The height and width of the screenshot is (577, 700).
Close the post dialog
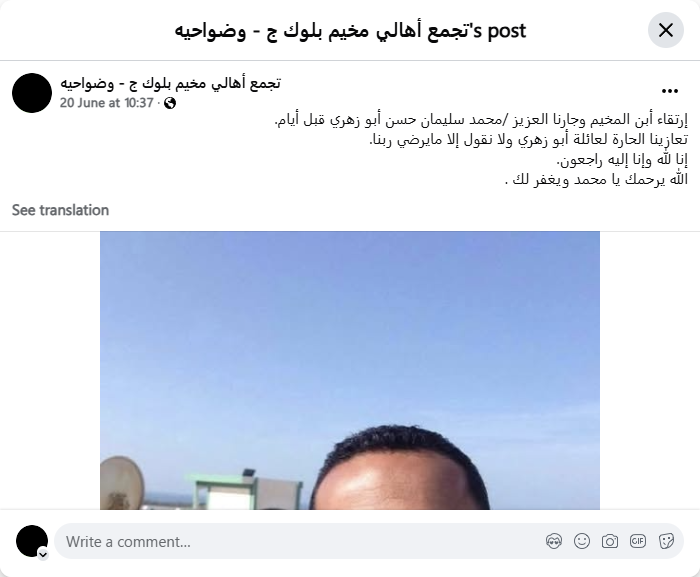666,30
